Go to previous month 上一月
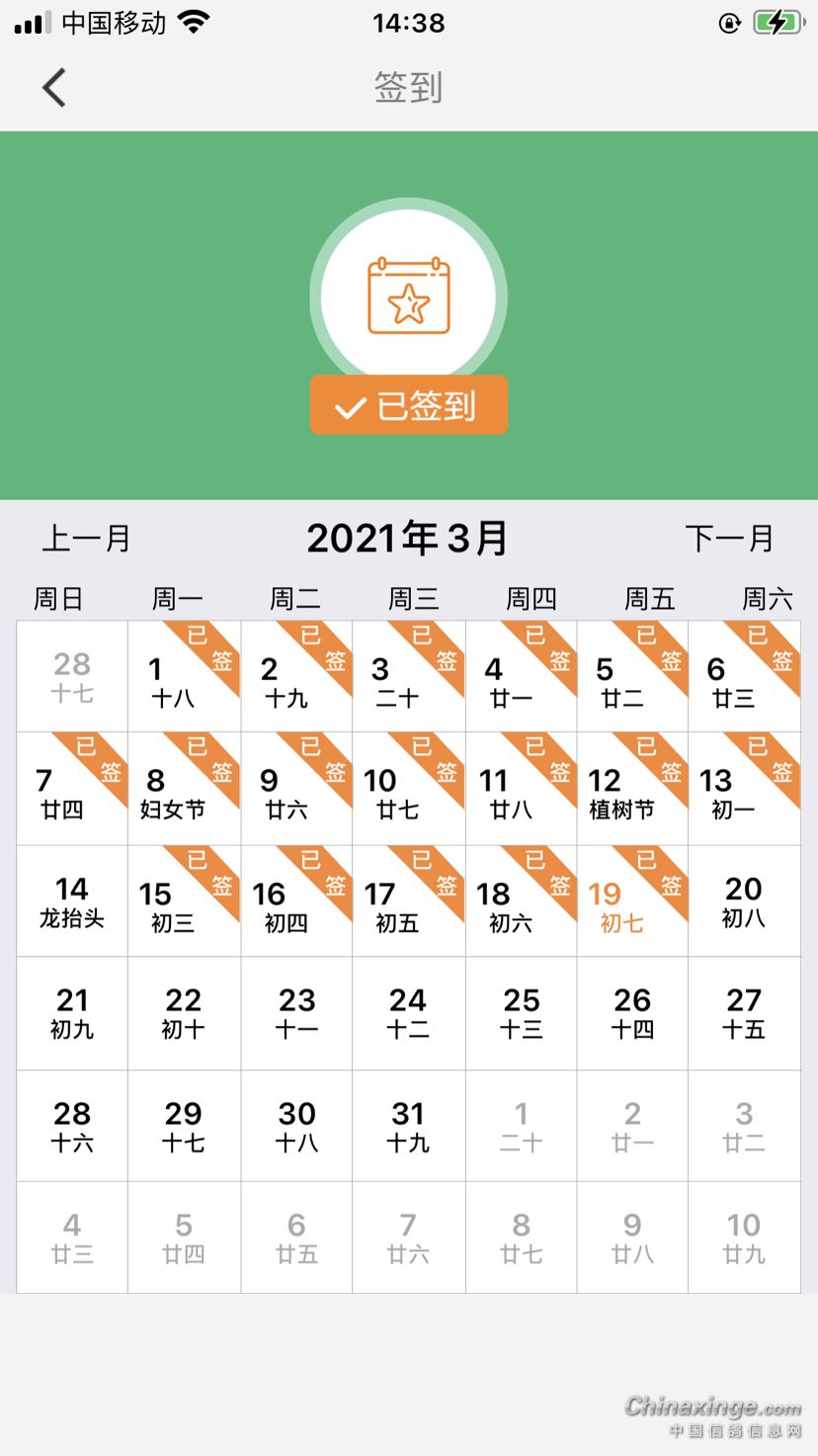The width and height of the screenshot is (818, 1456). pos(87,539)
